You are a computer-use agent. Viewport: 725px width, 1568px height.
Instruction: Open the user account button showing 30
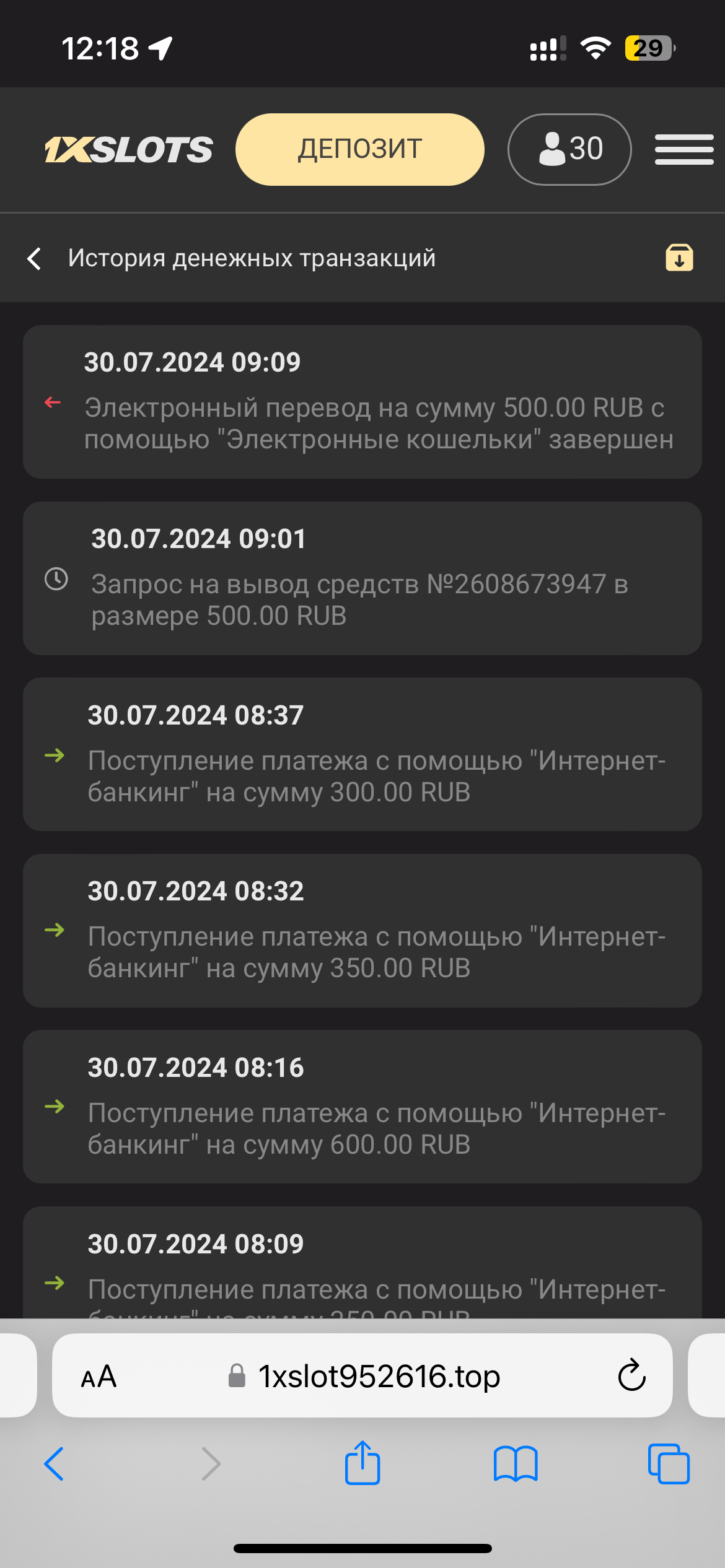click(x=569, y=149)
